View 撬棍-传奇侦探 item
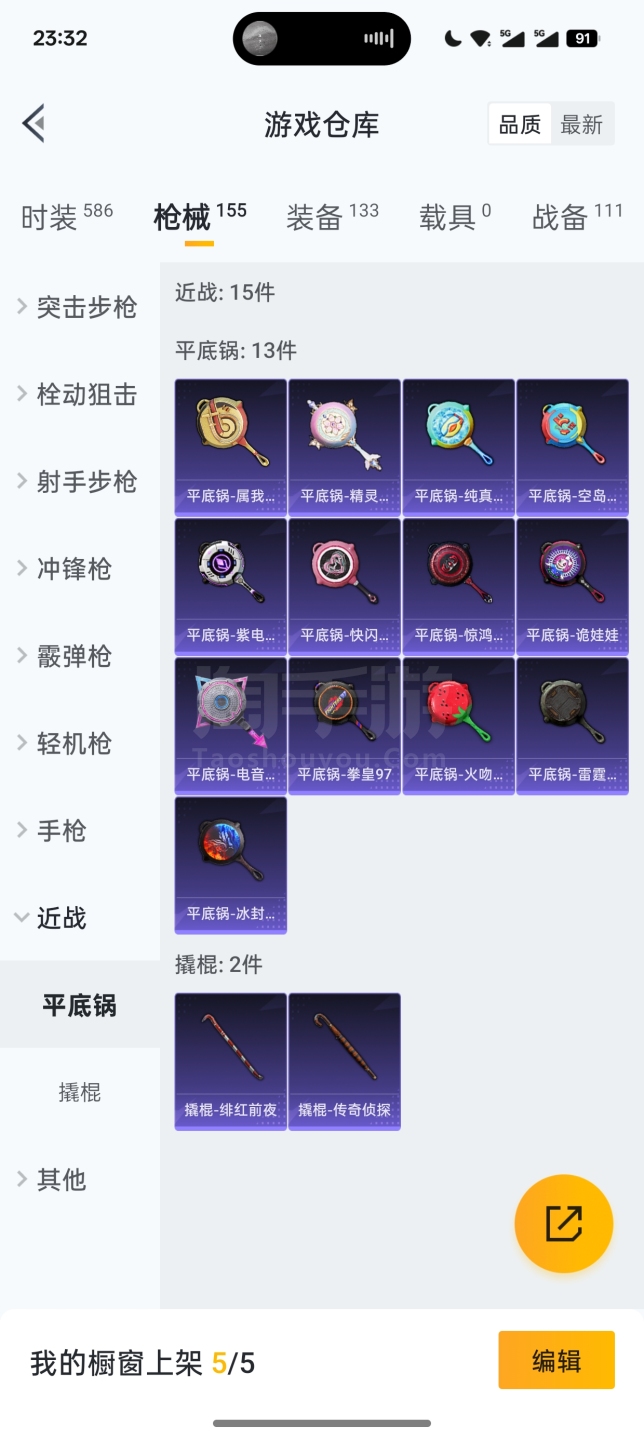This screenshot has height=1440, width=644. 344,1061
